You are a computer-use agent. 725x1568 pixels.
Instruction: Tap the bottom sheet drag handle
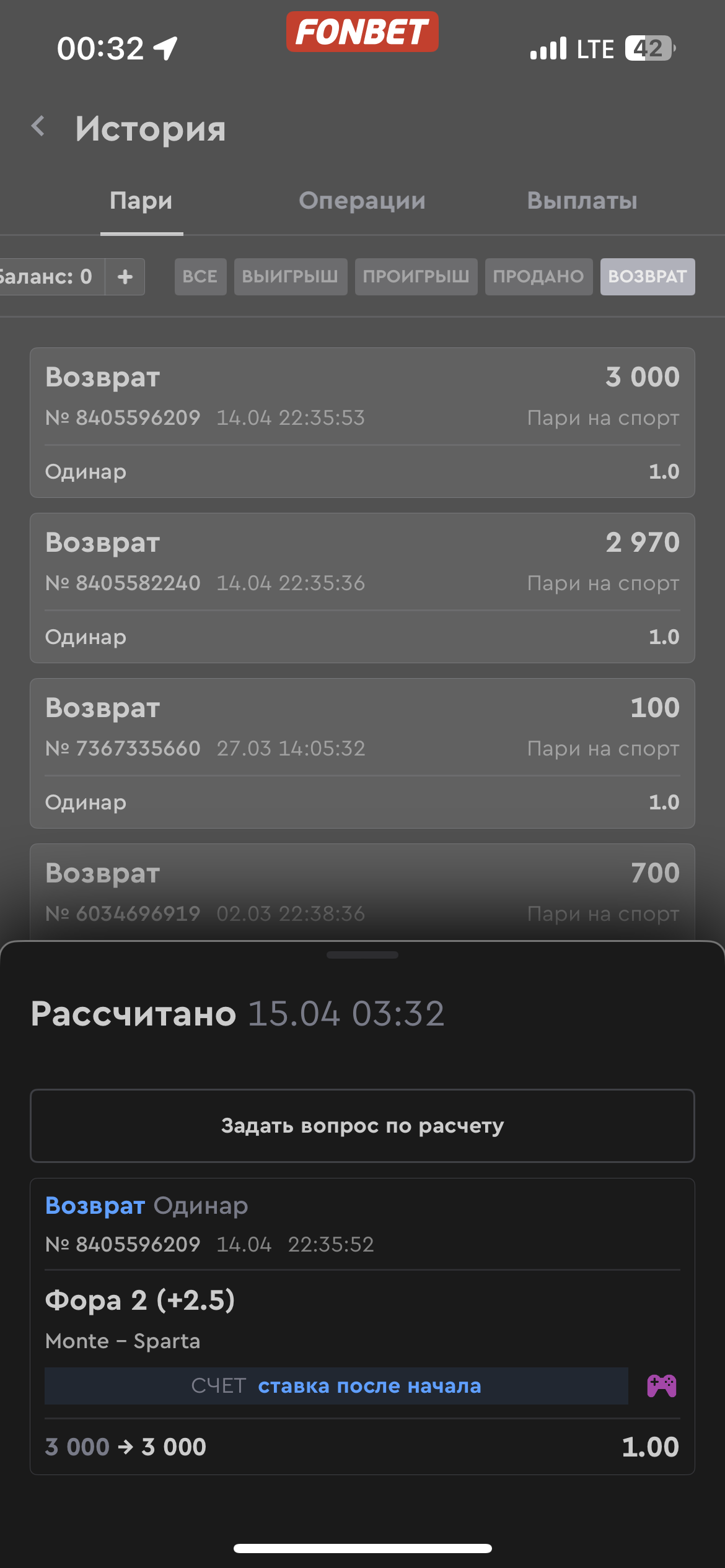point(362,955)
